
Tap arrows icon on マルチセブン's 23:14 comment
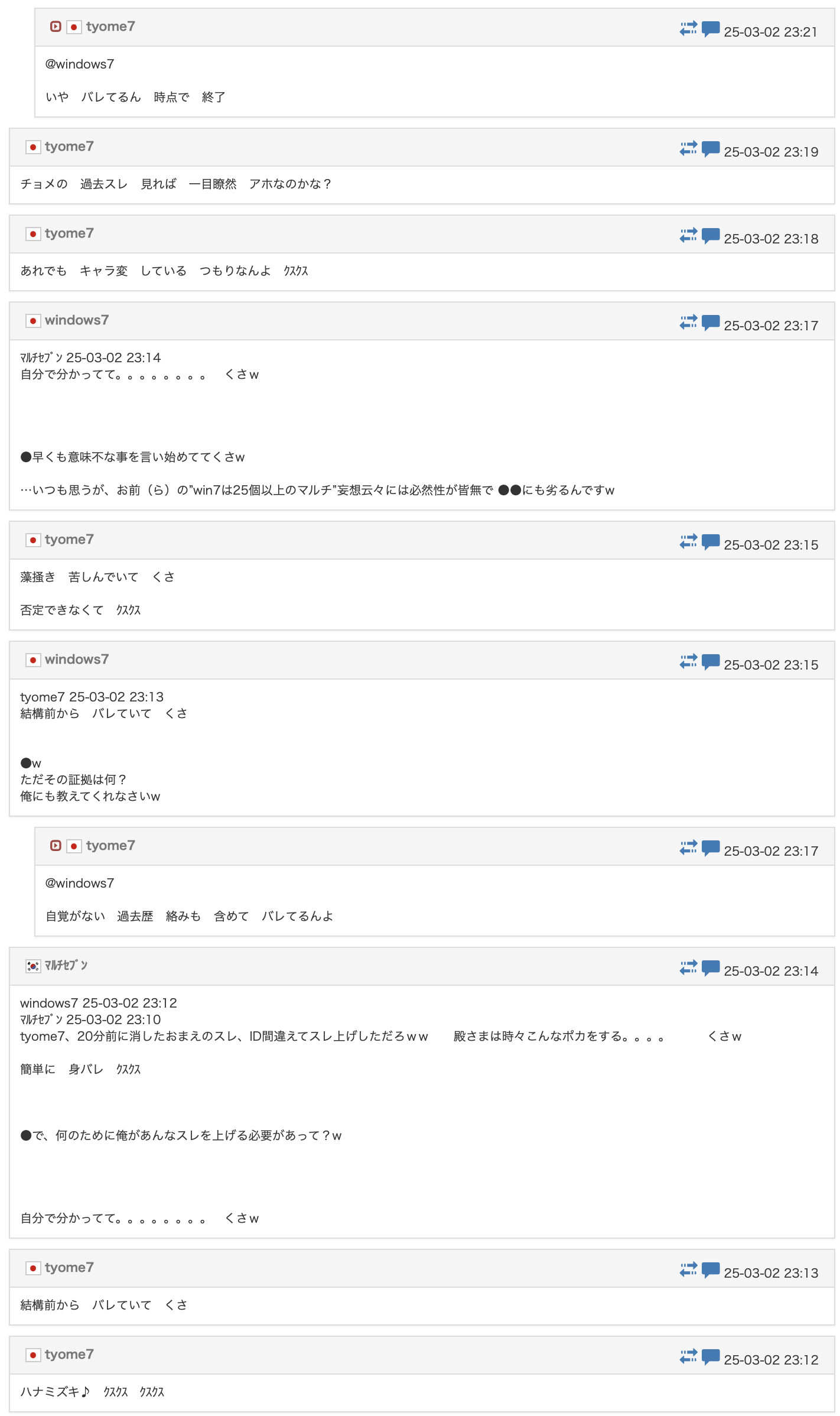pyautogui.click(x=688, y=968)
